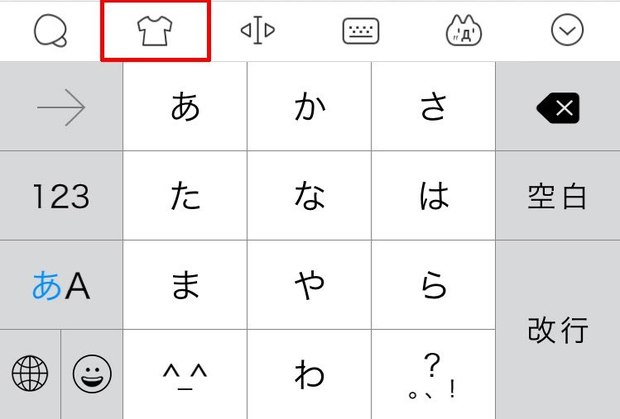Image resolution: width=620 pixels, height=419 pixels.
Task: Insert a space with 空白 key
Action: (558, 197)
